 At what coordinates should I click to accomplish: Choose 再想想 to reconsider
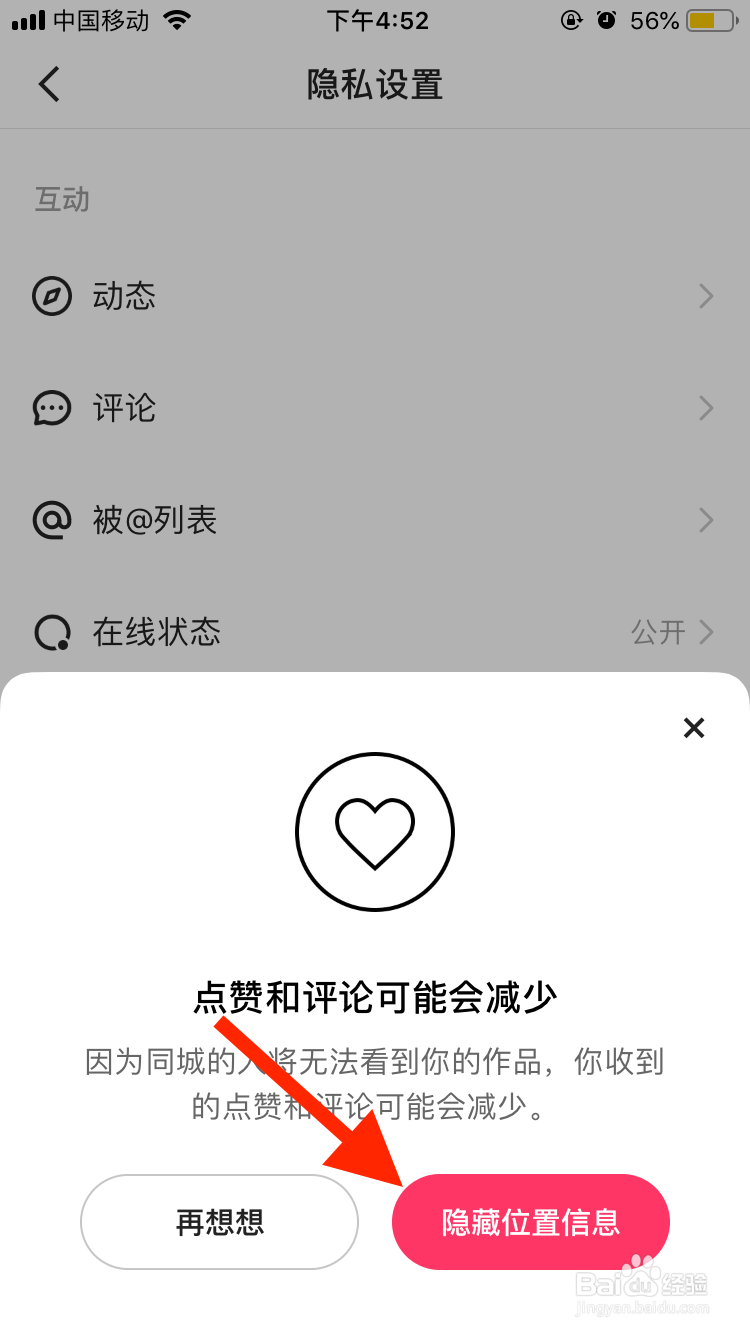tap(219, 1221)
